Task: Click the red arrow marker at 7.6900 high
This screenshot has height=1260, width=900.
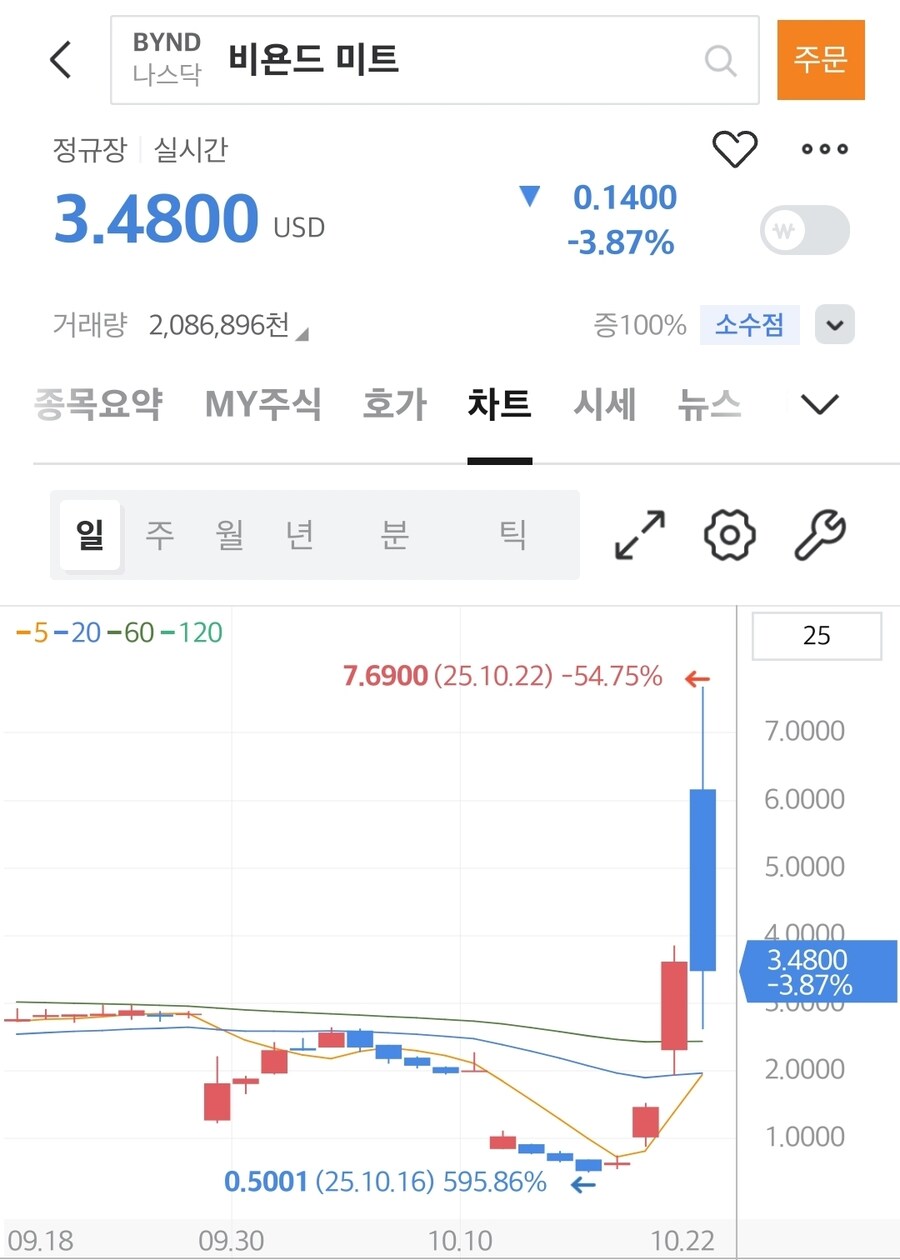Action: 697,678
